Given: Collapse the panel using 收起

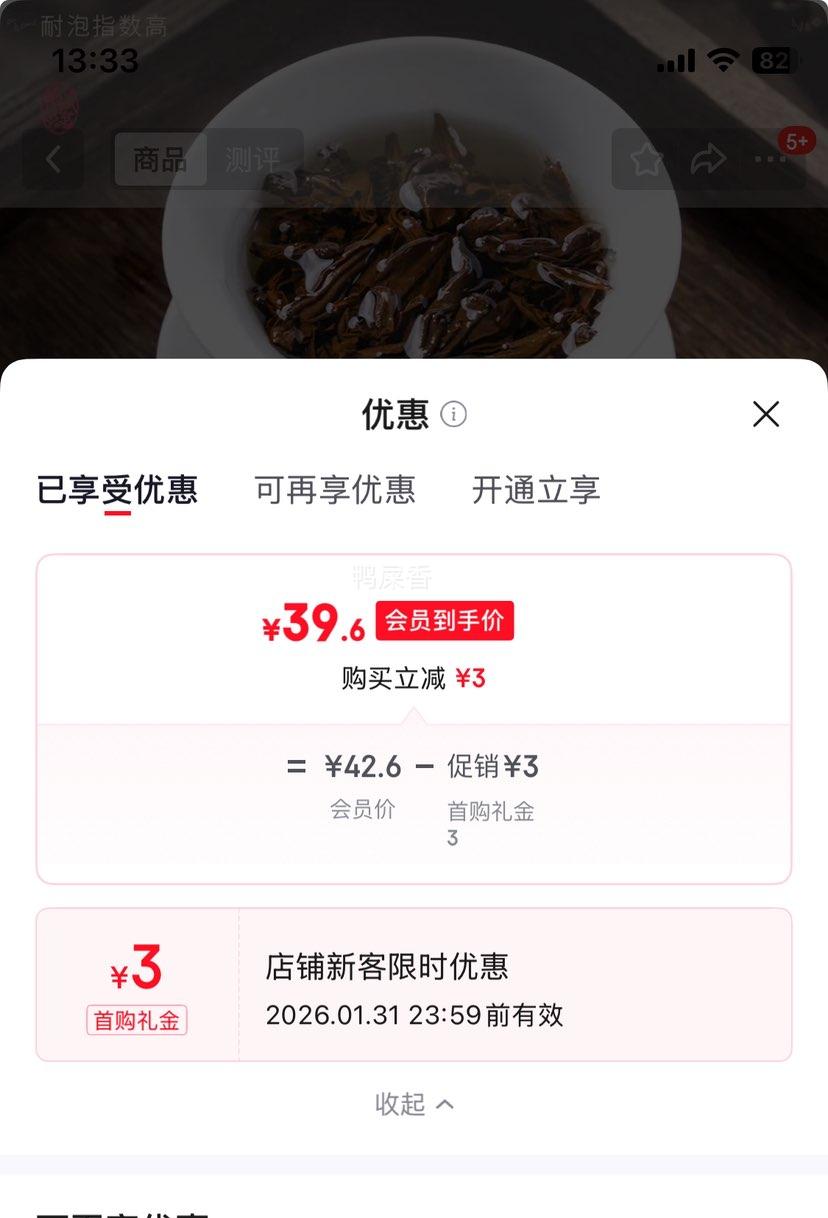Looking at the screenshot, I should click(x=414, y=1103).
